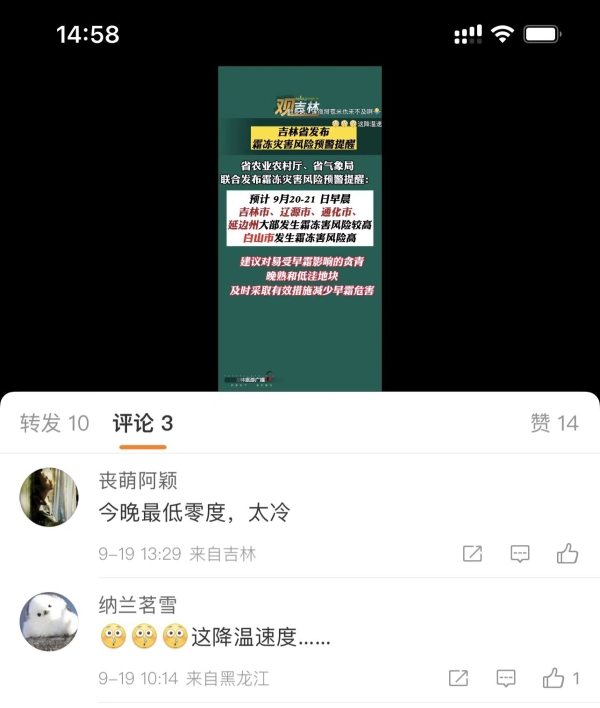Open 纳兰茗雪's profile avatar
This screenshot has width=600, height=708.
point(49,622)
